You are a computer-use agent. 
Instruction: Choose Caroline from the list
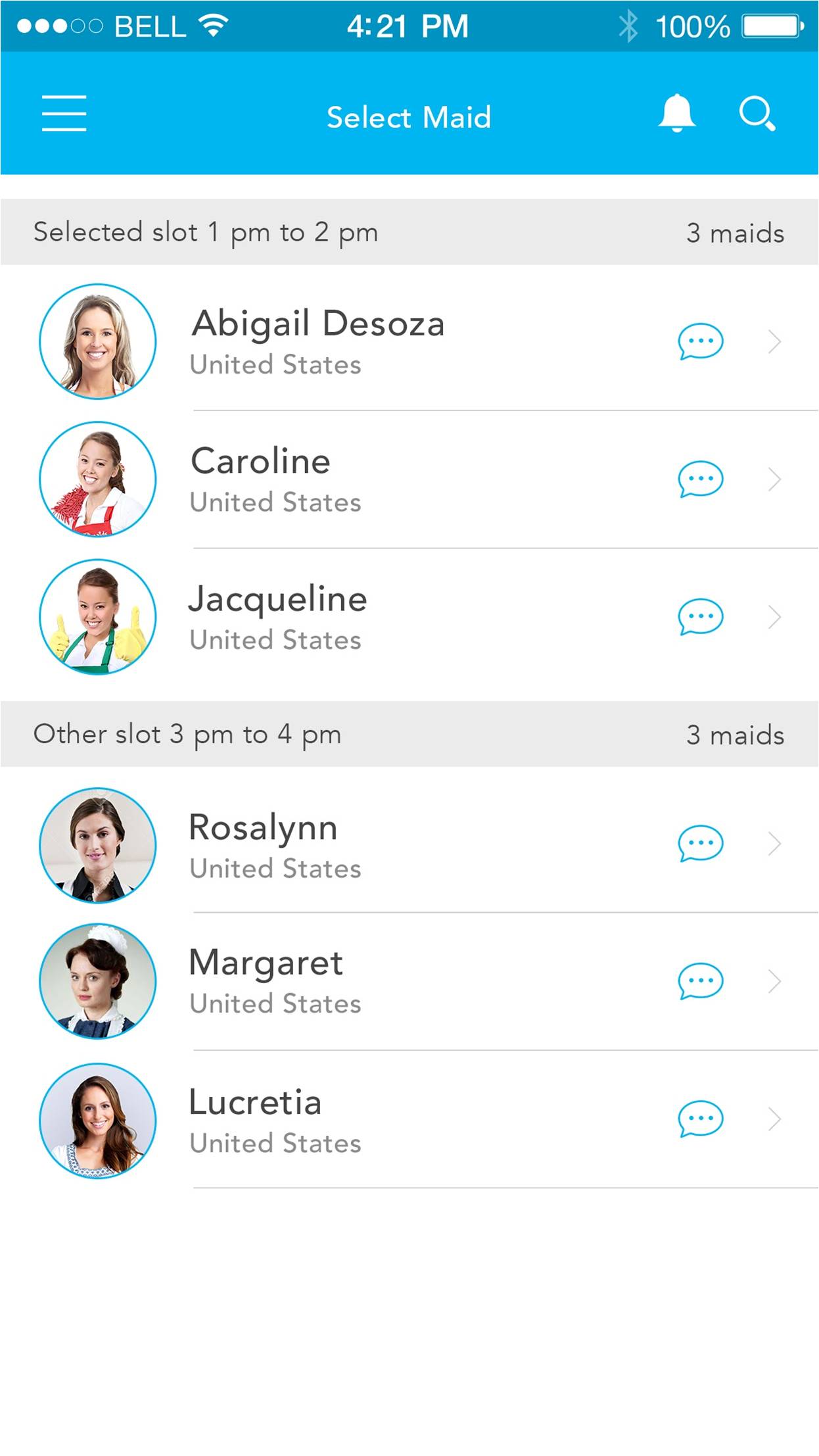(261, 479)
